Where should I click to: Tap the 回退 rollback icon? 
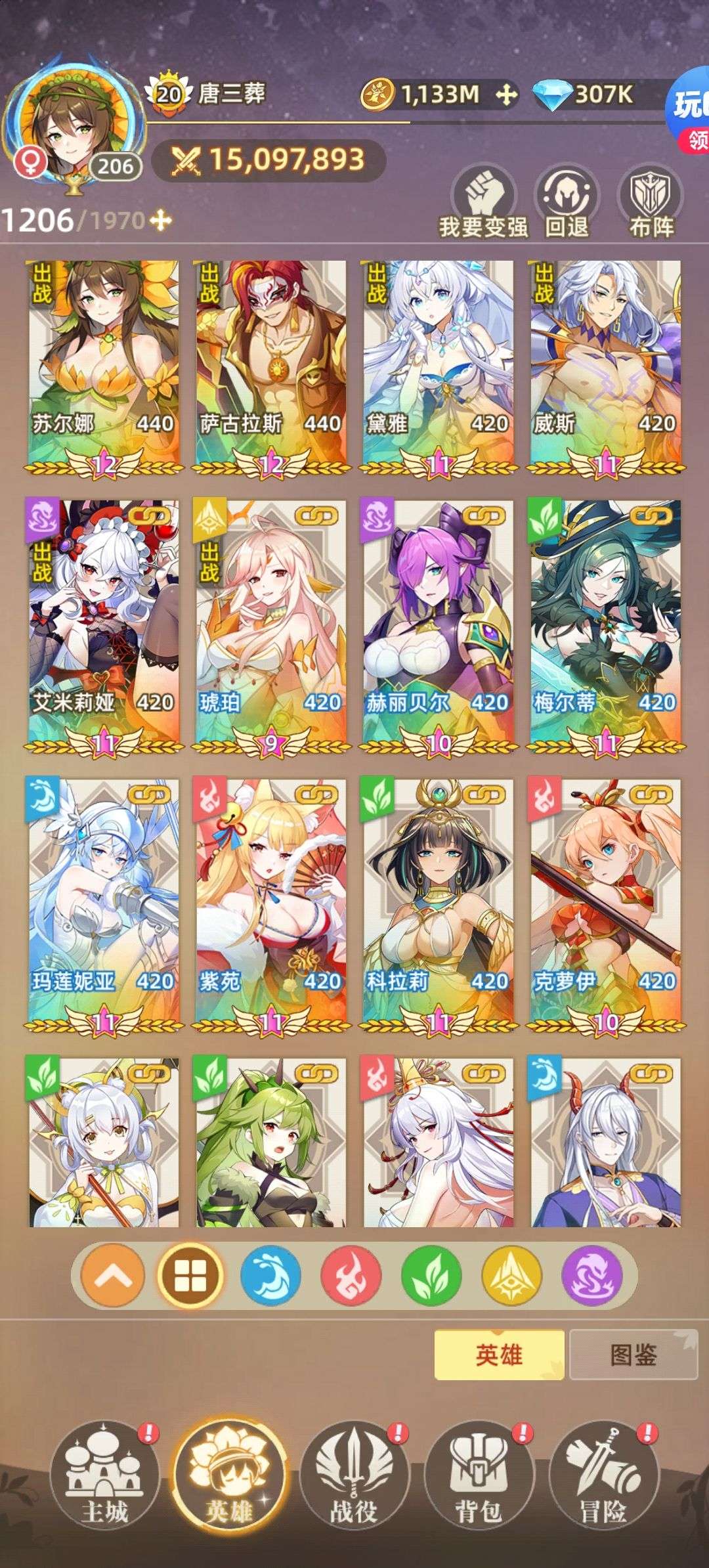568,203
